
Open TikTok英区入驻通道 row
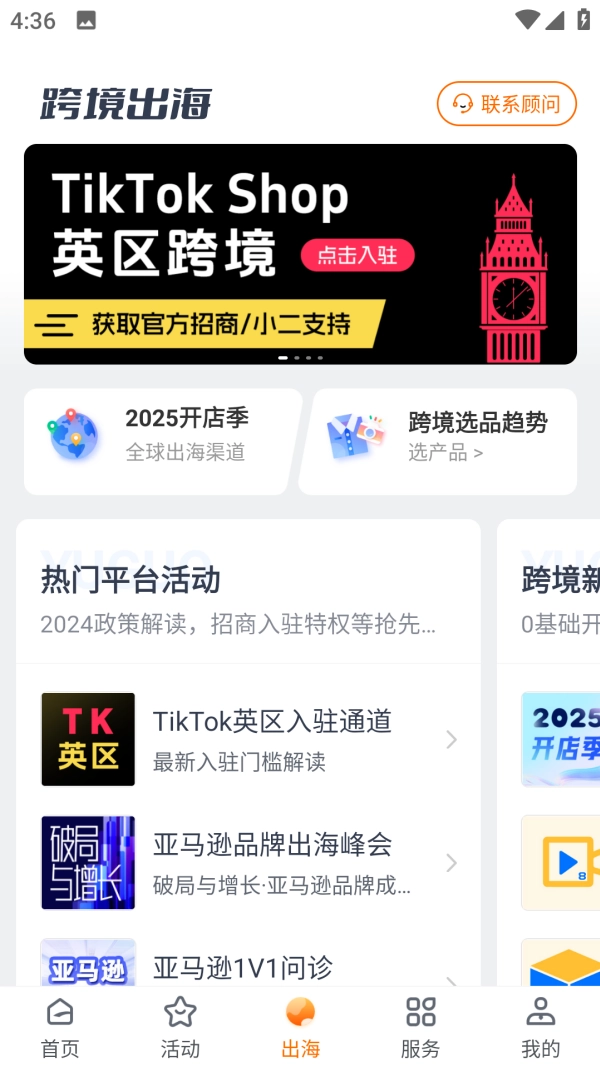(x=248, y=739)
